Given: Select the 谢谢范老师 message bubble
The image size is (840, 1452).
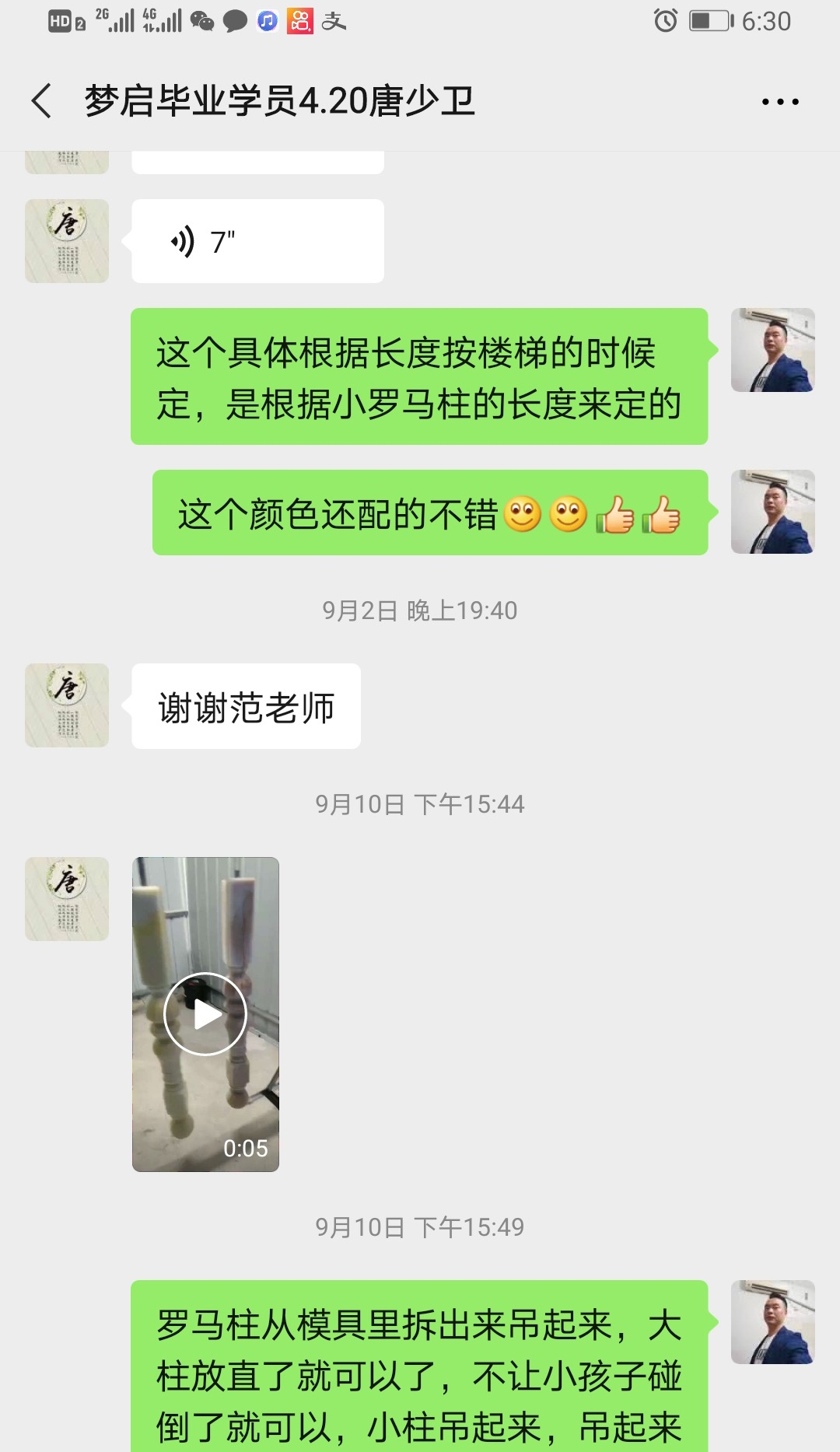Looking at the screenshot, I should pyautogui.click(x=246, y=708).
